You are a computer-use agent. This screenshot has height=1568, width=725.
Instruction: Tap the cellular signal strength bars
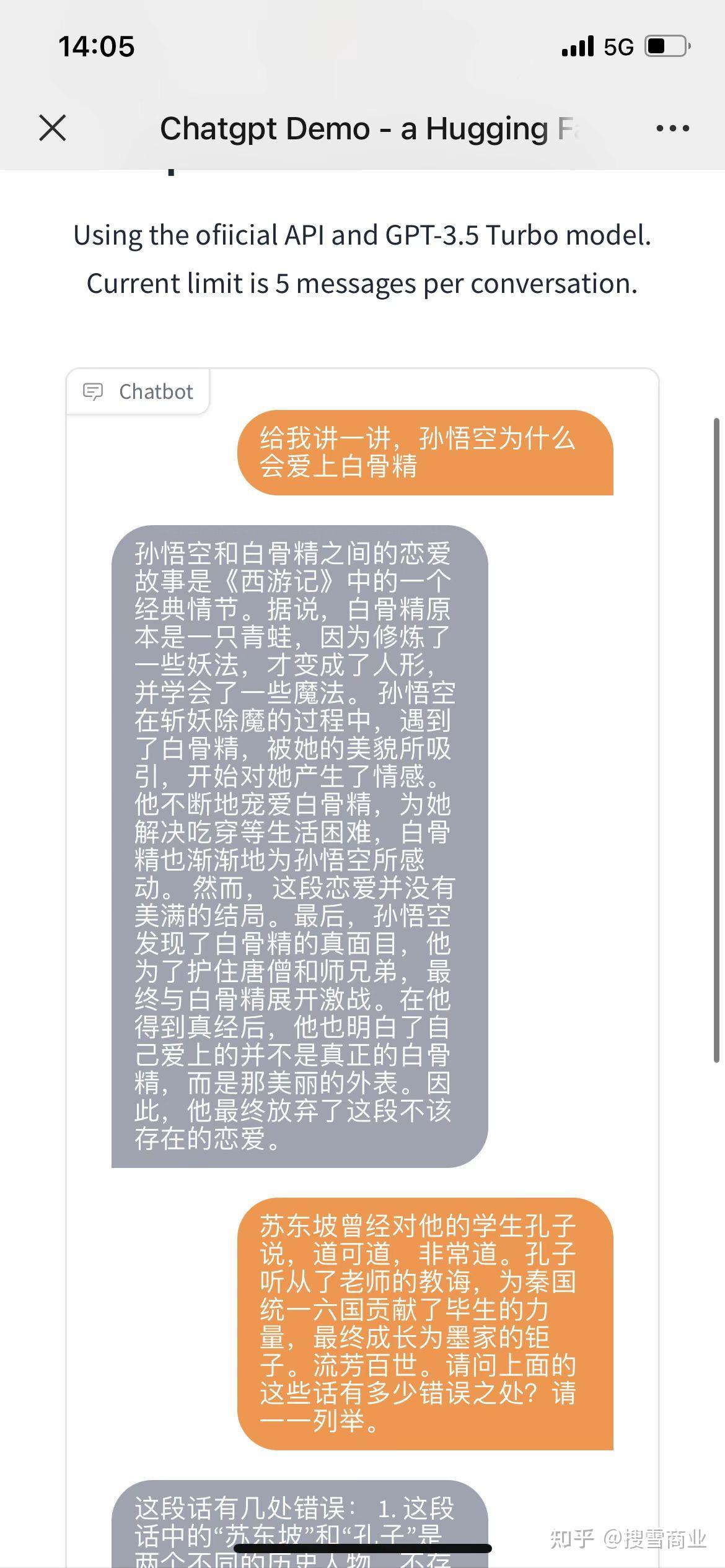tap(576, 45)
